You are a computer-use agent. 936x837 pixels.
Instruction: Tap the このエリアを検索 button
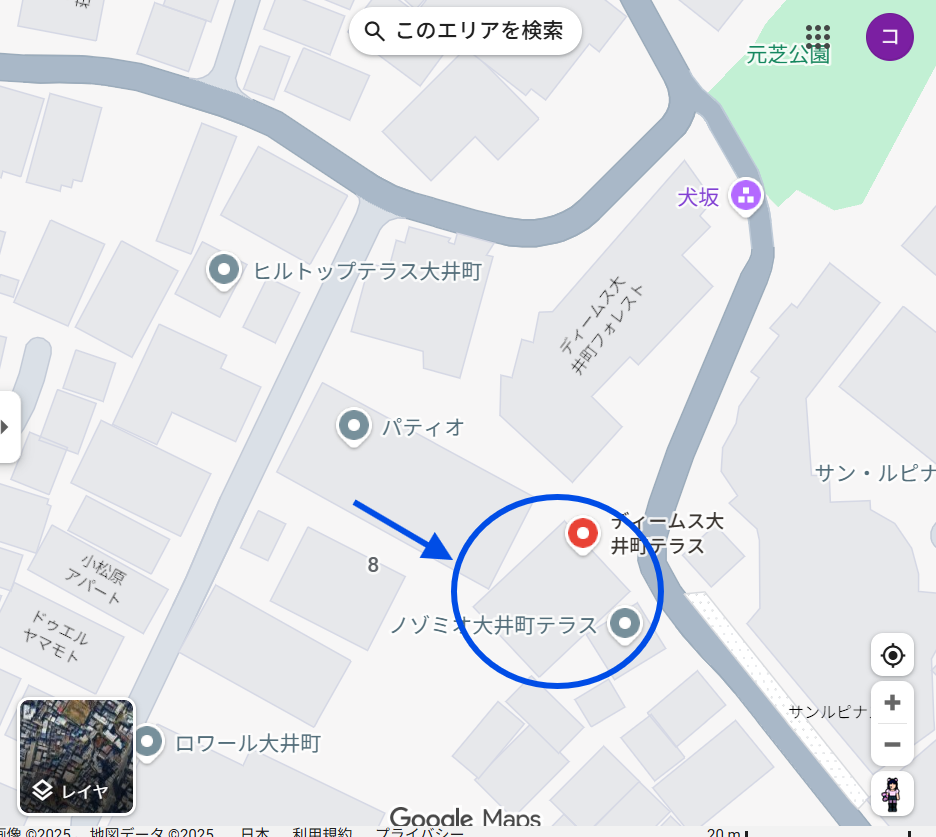464,31
